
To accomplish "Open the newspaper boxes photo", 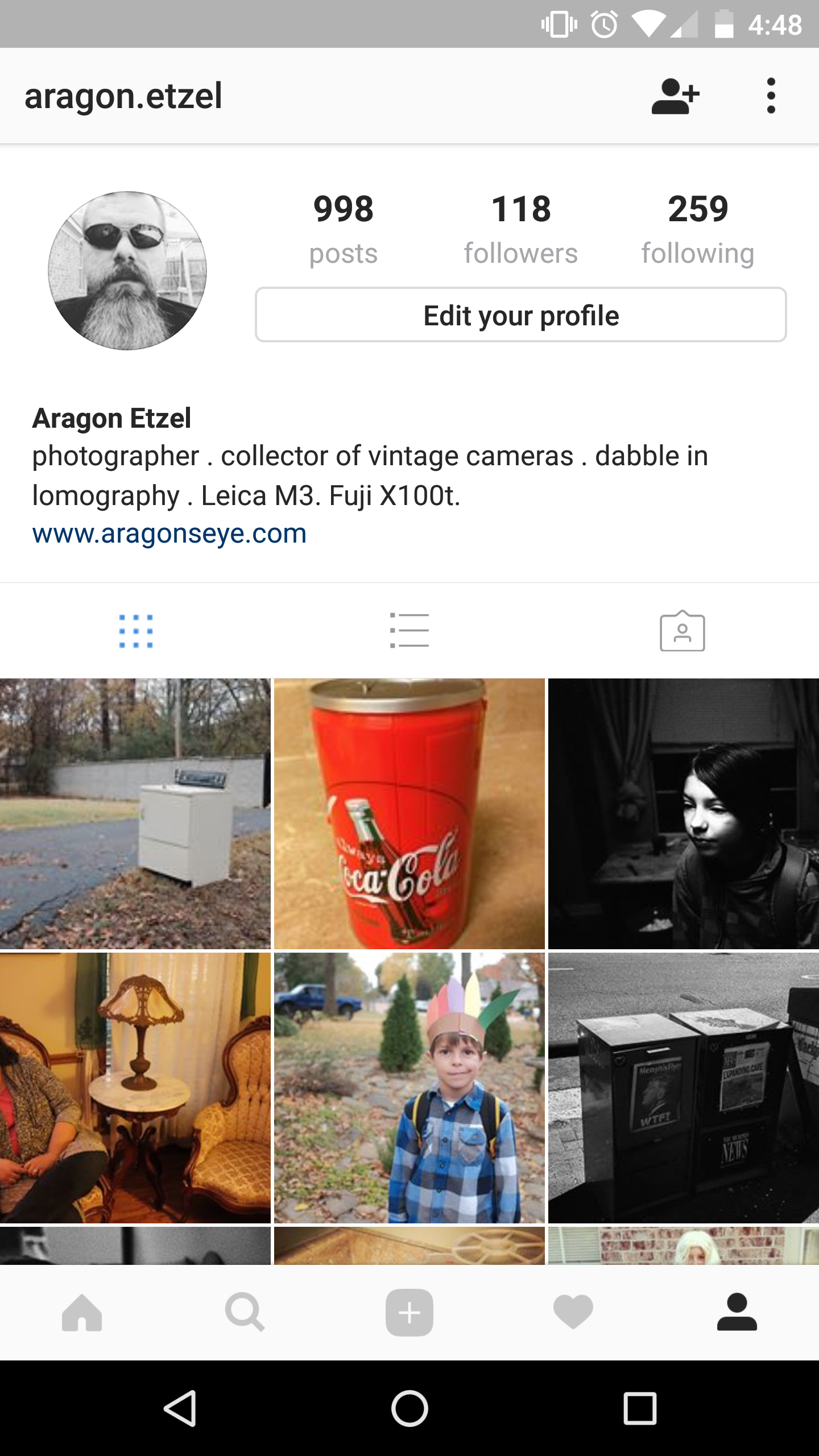I will (683, 1087).
